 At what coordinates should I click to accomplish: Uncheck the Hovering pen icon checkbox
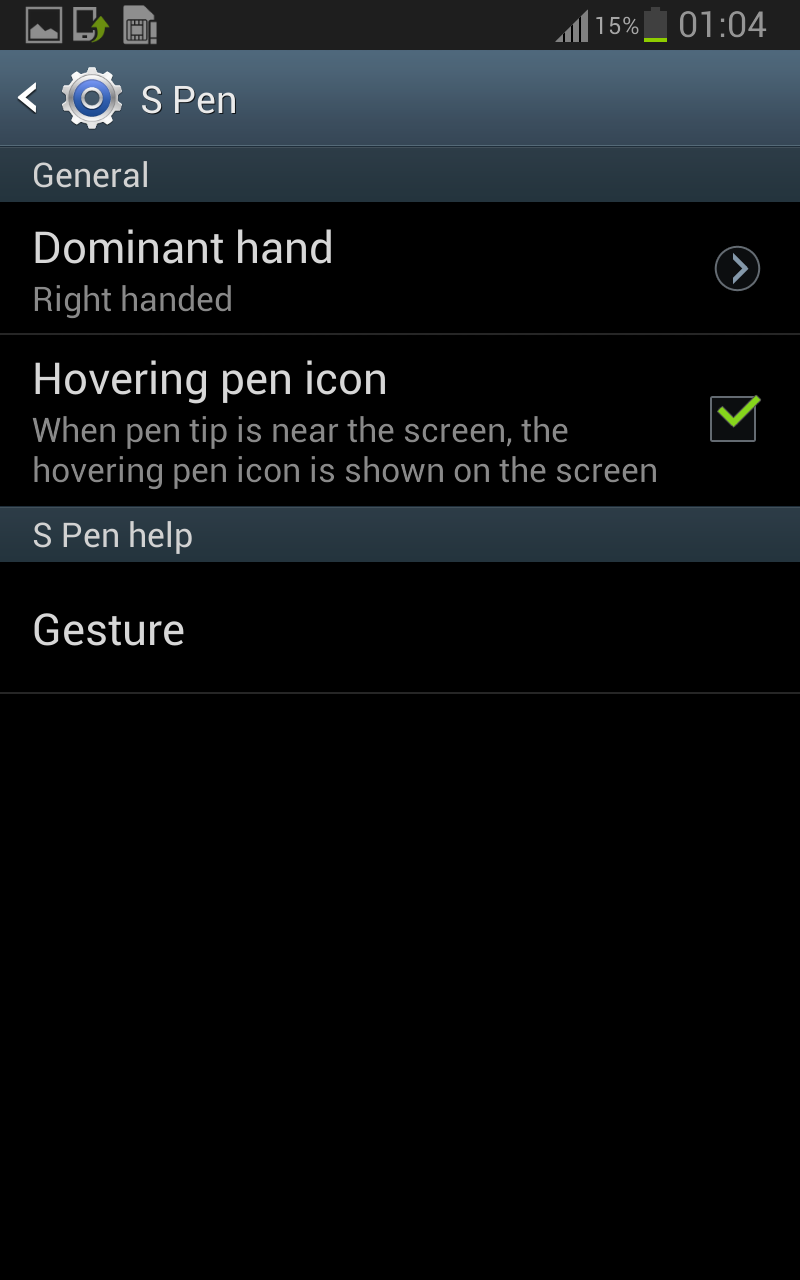tap(733, 419)
